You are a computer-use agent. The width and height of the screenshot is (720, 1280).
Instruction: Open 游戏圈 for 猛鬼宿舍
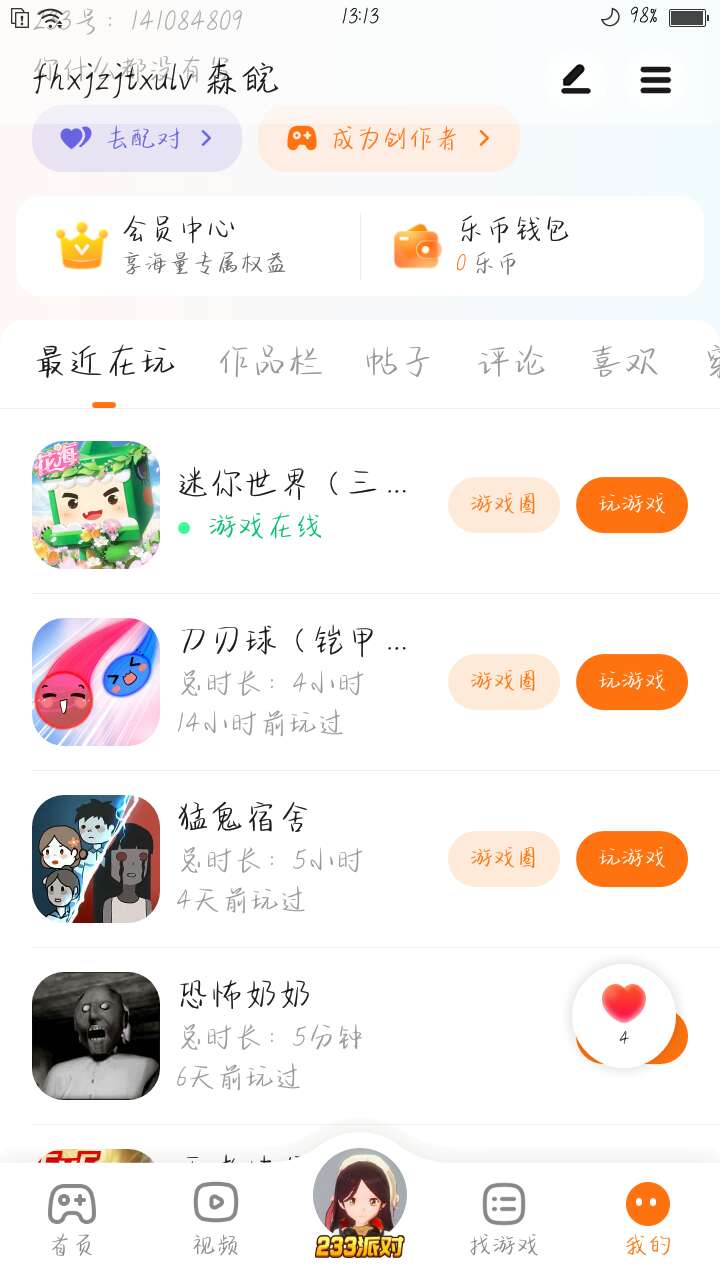tap(503, 859)
